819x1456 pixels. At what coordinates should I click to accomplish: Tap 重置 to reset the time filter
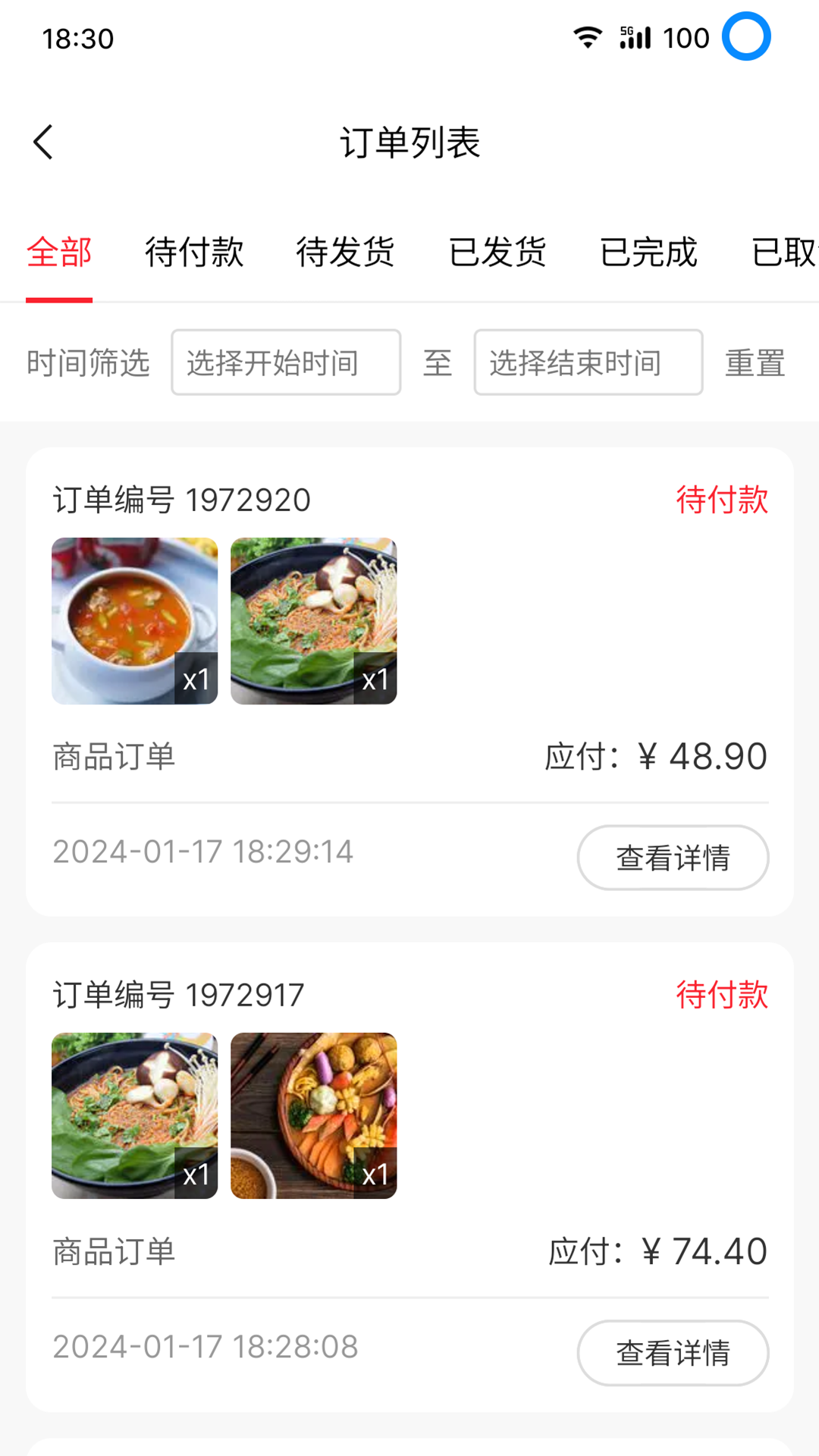coord(755,363)
